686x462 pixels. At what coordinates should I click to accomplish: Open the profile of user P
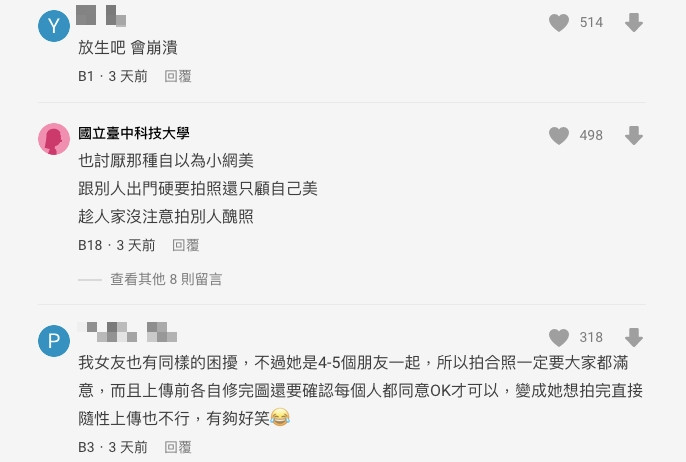click(54, 341)
